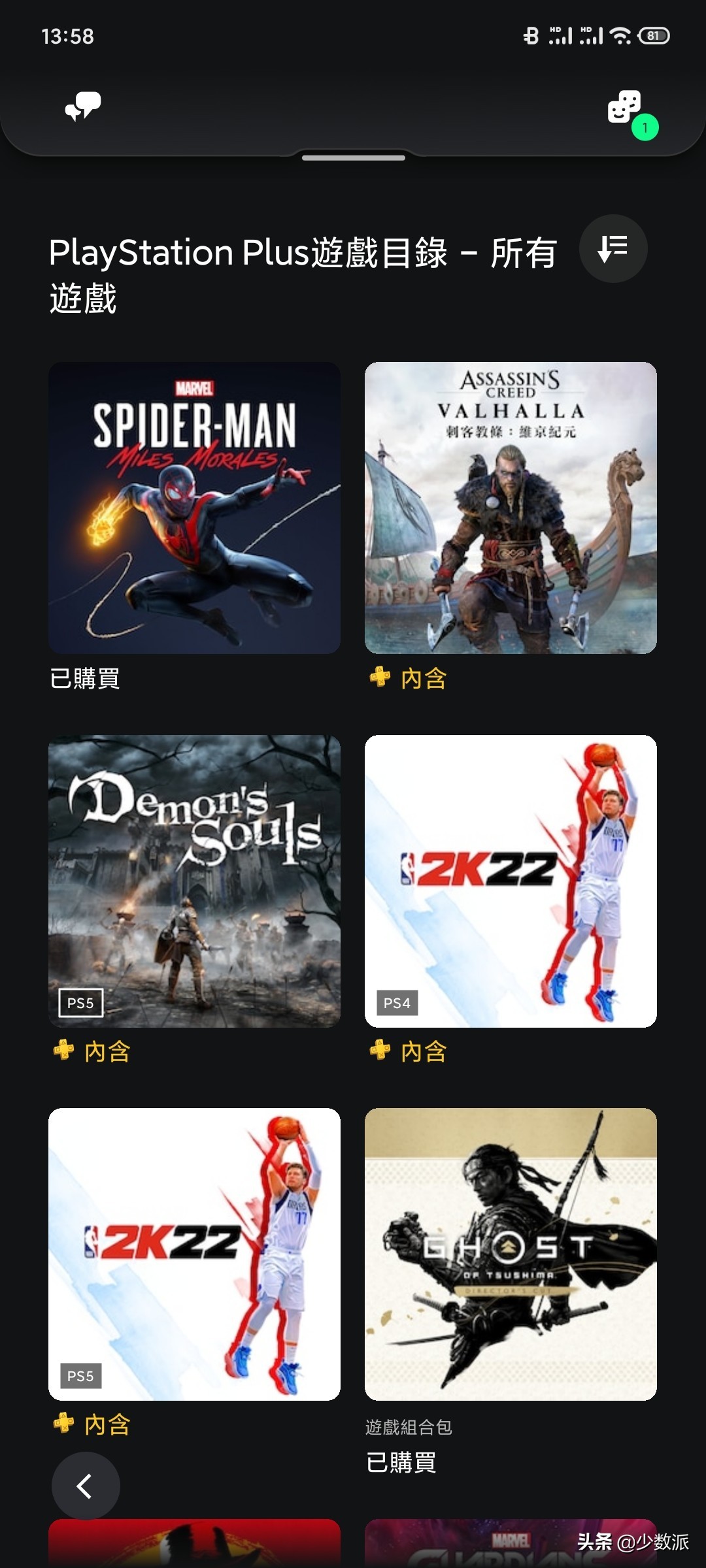The height and width of the screenshot is (1568, 706).
Task: Select the PS5 badge on Demon's Souls cover
Action: tap(81, 1004)
